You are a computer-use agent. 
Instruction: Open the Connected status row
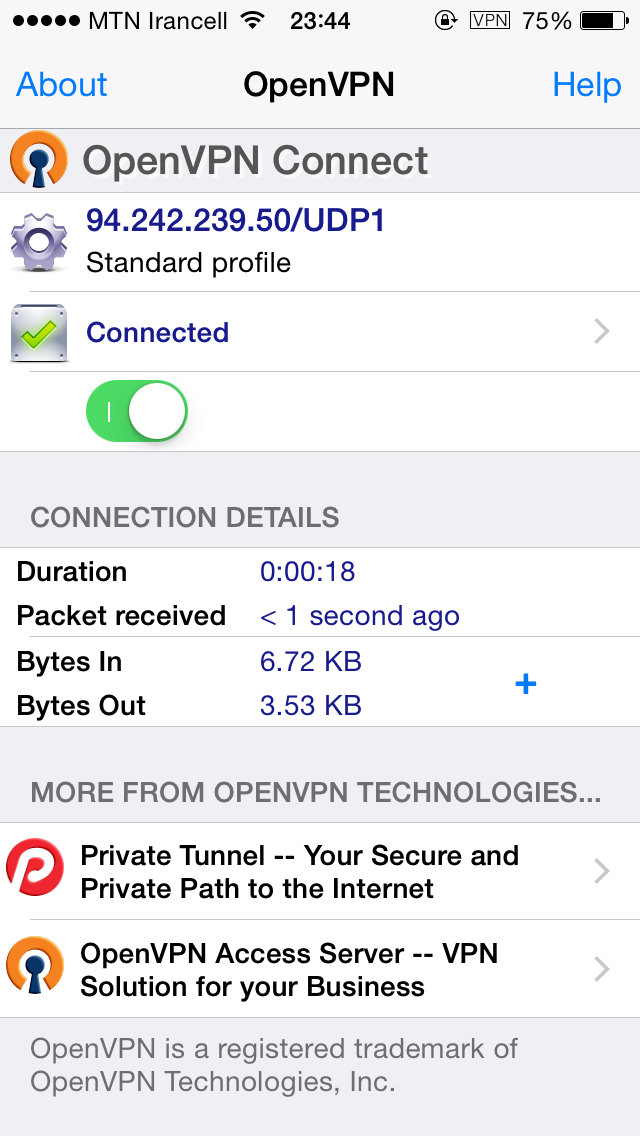point(320,333)
